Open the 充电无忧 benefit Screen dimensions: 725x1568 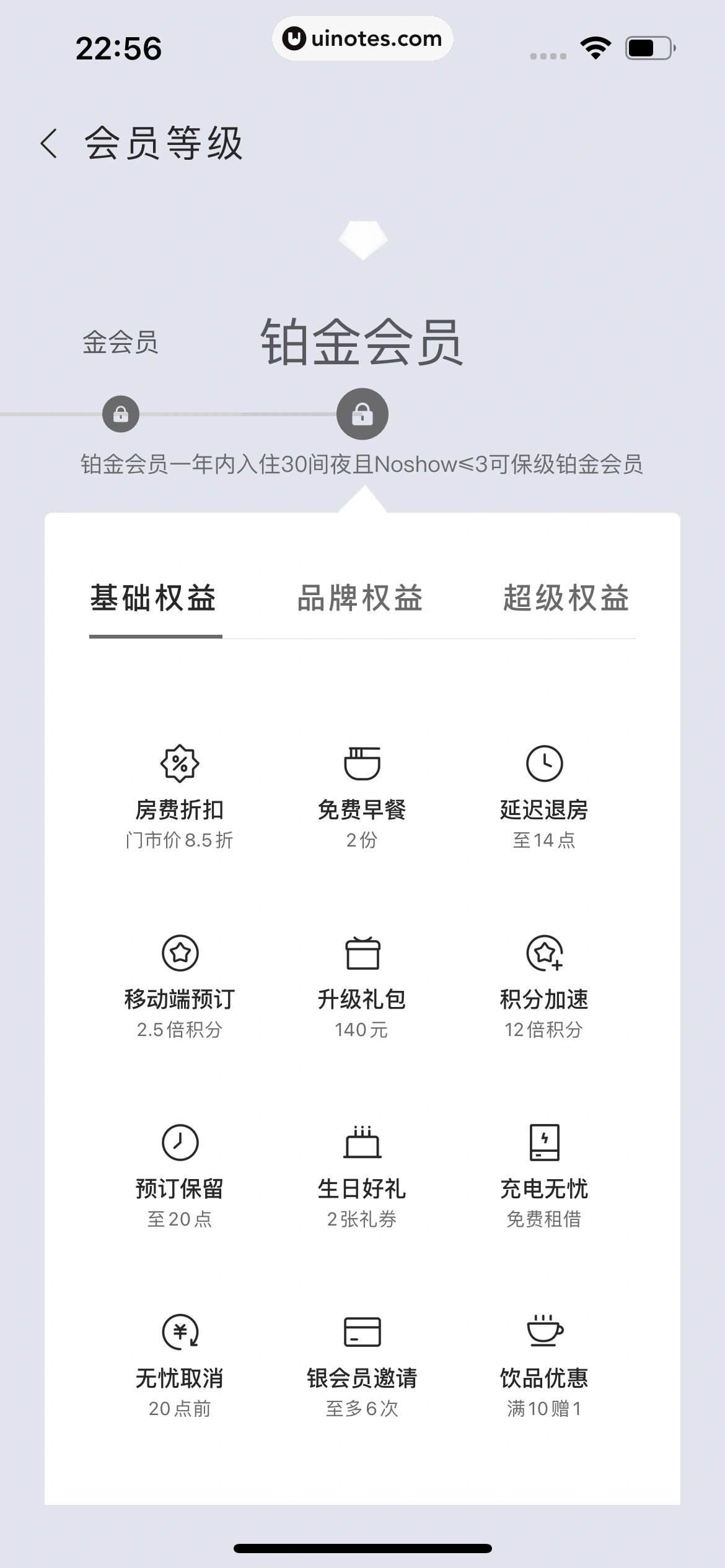coord(544,1175)
